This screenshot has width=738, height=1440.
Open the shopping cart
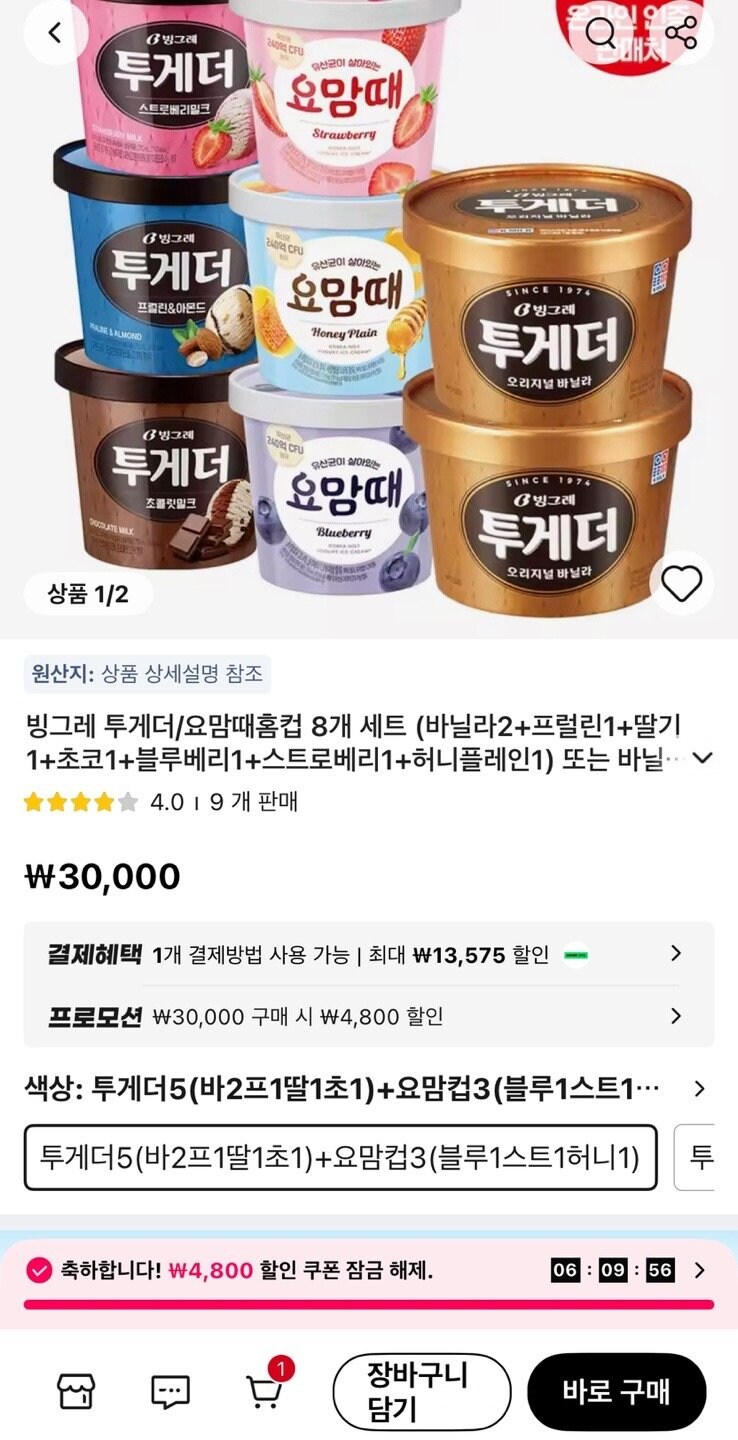[x=265, y=1389]
